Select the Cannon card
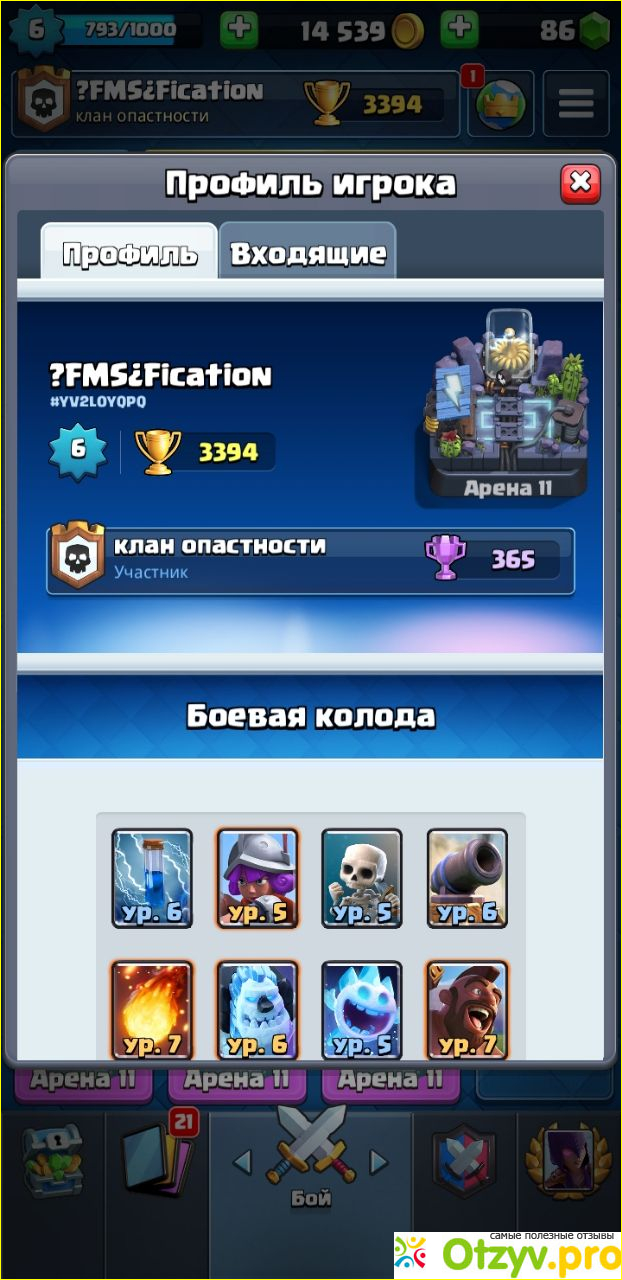This screenshot has height=1280, width=622. click(x=467, y=878)
